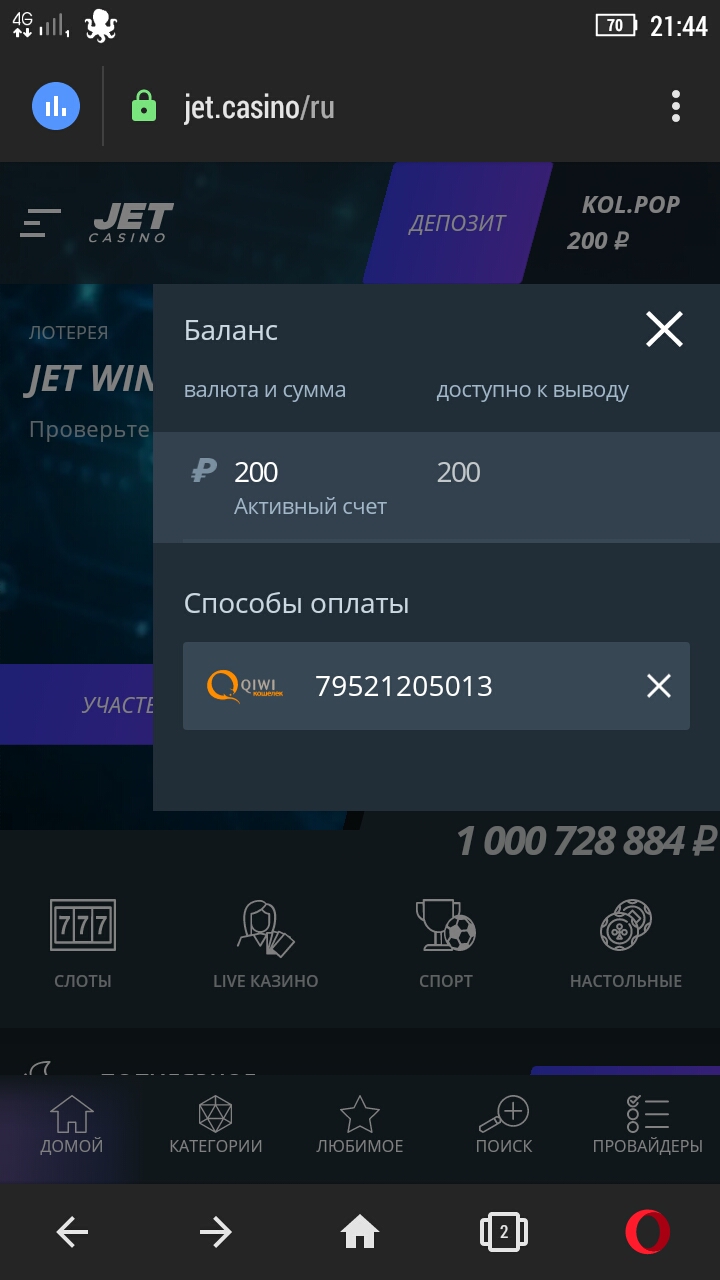This screenshot has width=720, height=1280.
Task: Open the Opera menu button
Action: pyautogui.click(x=647, y=1232)
